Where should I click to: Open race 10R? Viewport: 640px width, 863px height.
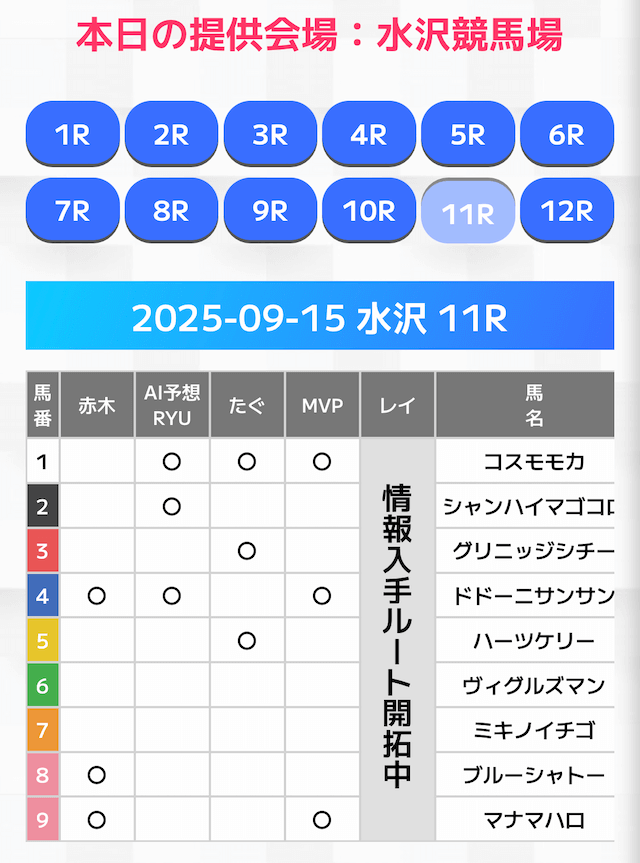[369, 211]
